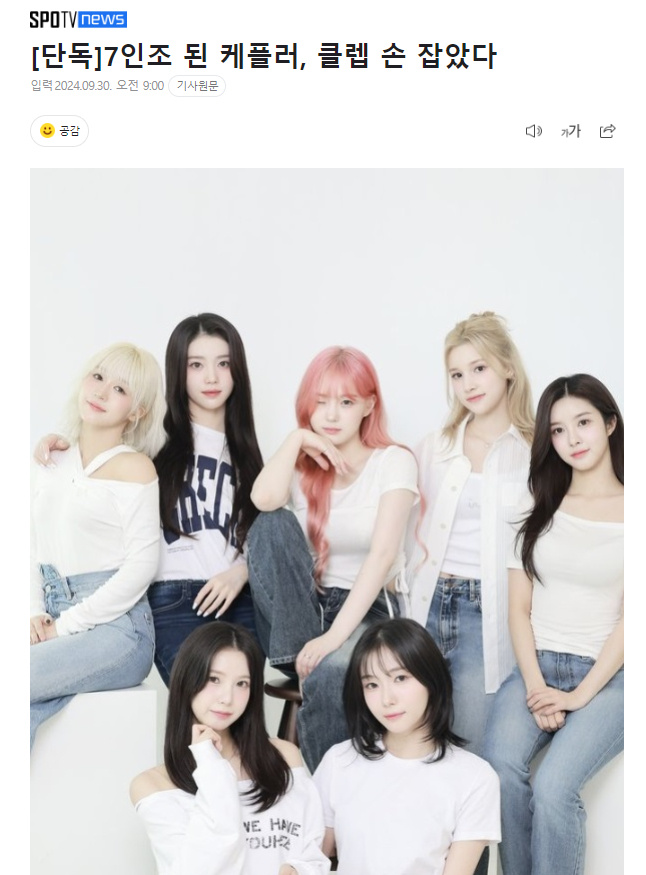Image resolution: width=646 pixels, height=875 pixels.
Task: React with the 공감 button
Action: [59, 131]
